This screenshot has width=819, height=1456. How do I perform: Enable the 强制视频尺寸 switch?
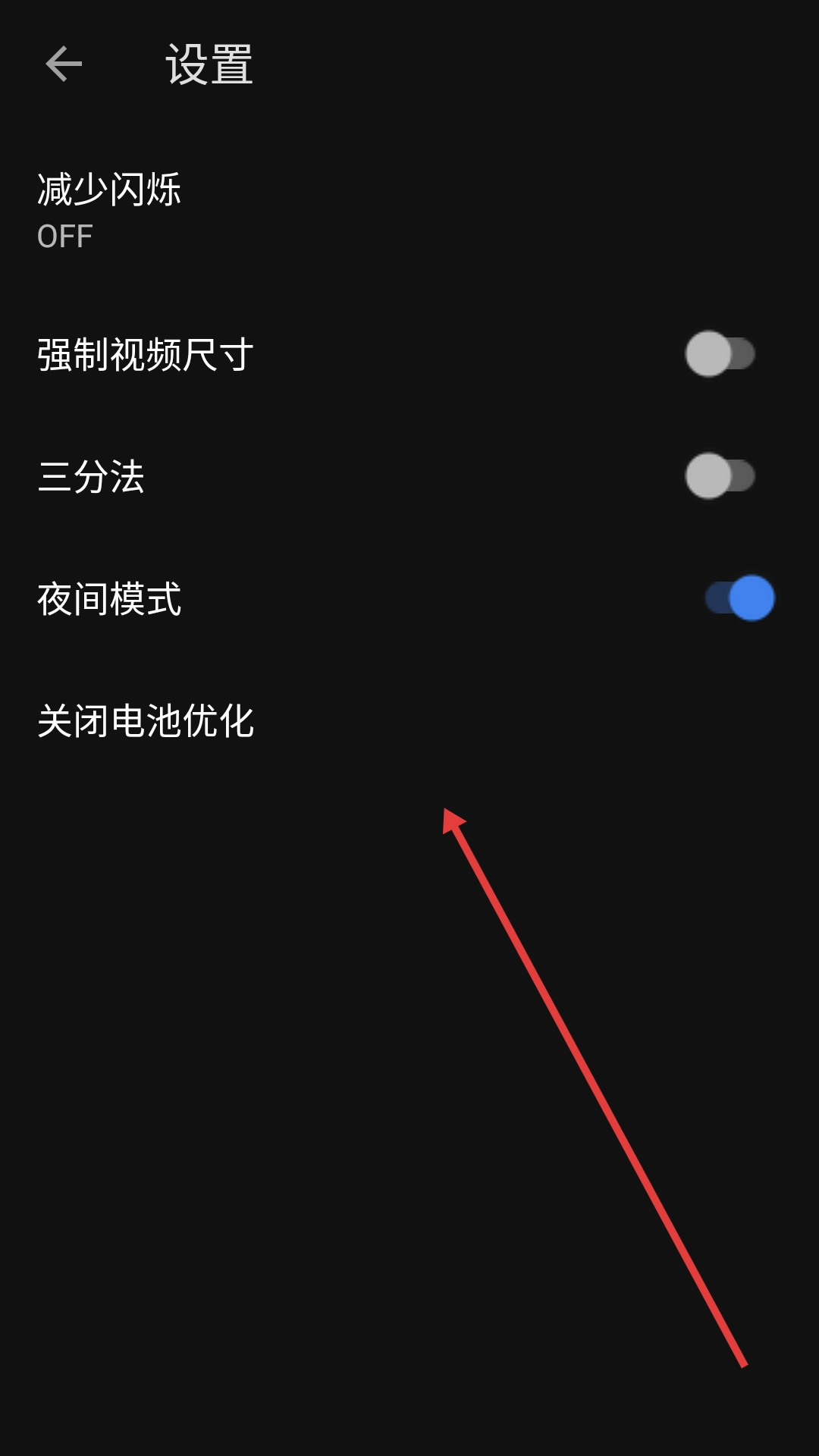[720, 353]
